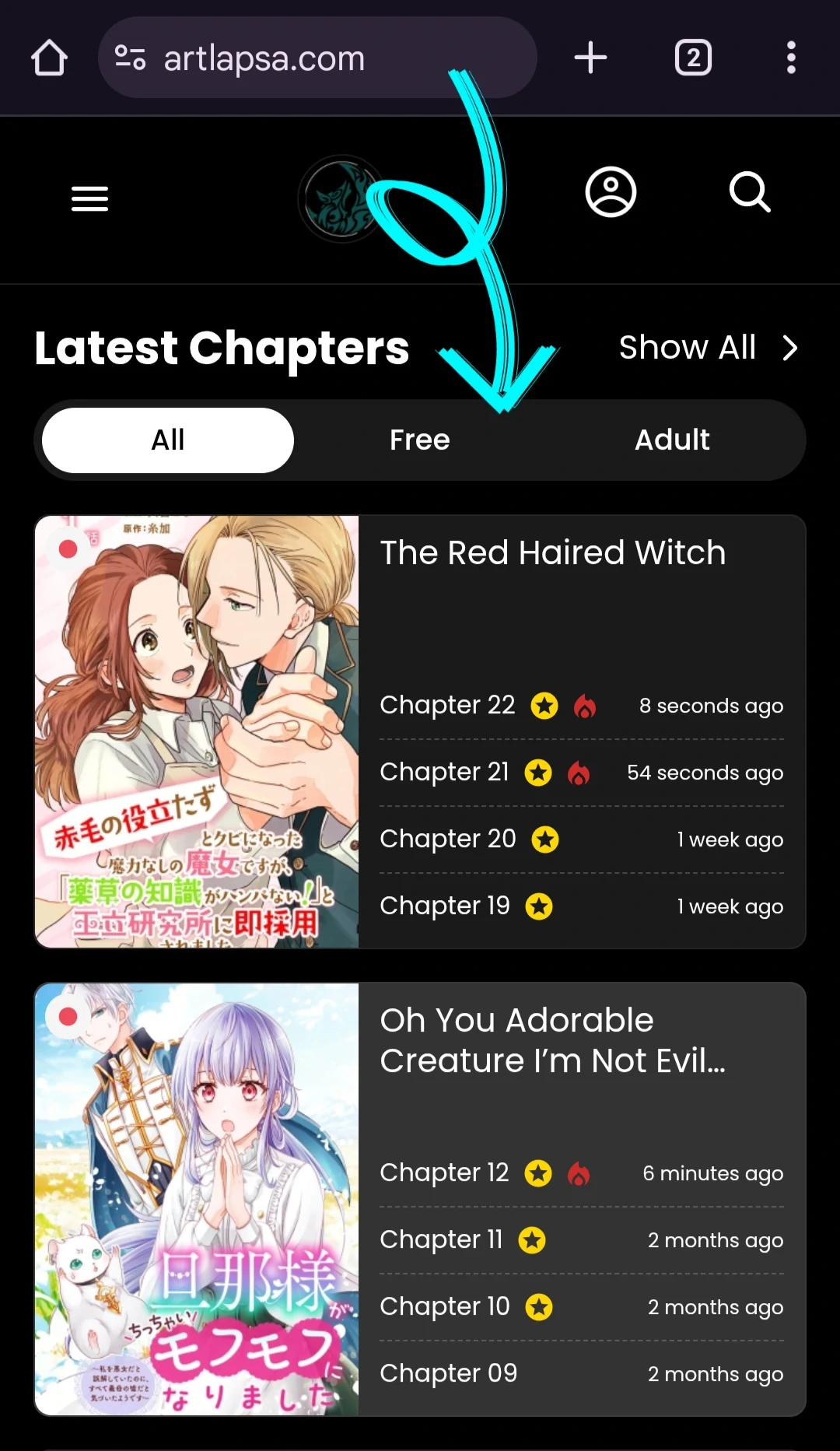Switch to the Free tab
This screenshot has height=1451, width=840.
pos(420,440)
